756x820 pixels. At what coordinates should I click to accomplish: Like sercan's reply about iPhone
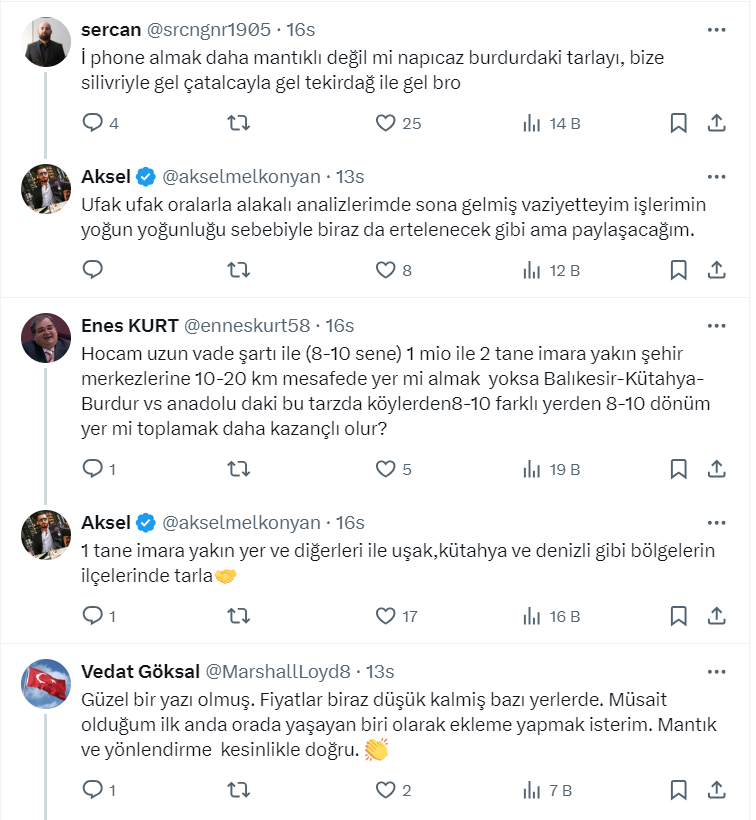pyautogui.click(x=387, y=123)
